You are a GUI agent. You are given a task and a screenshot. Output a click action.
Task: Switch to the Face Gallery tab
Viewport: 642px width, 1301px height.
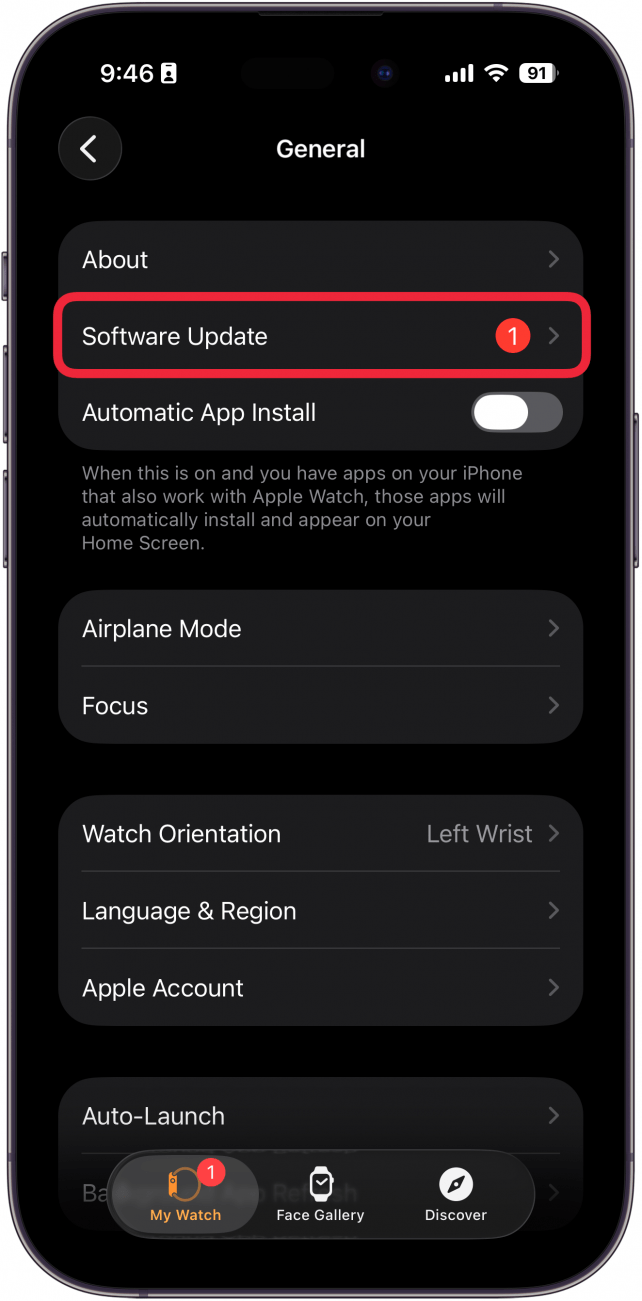[320, 1195]
